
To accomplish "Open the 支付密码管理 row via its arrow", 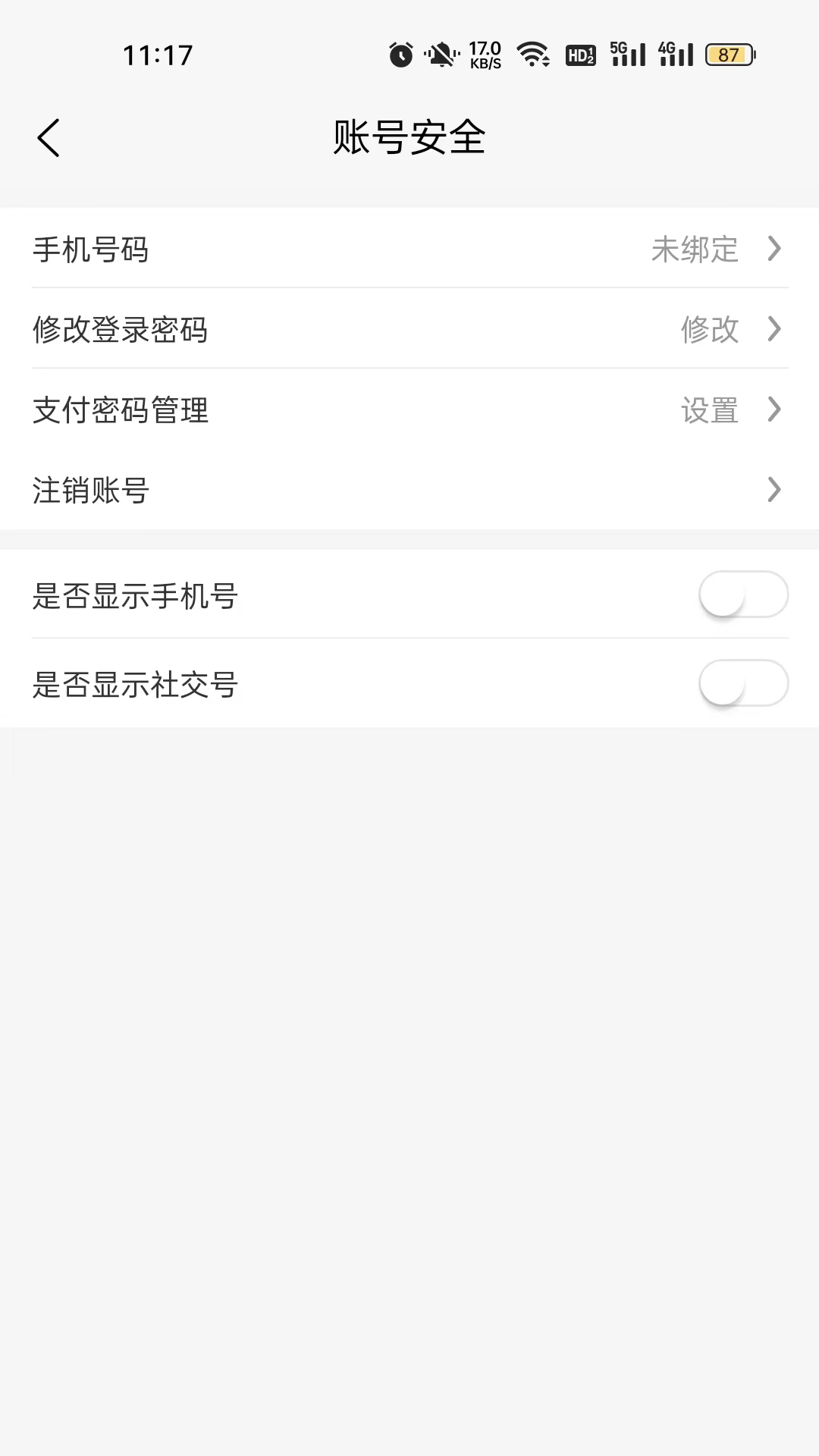I will (x=774, y=409).
